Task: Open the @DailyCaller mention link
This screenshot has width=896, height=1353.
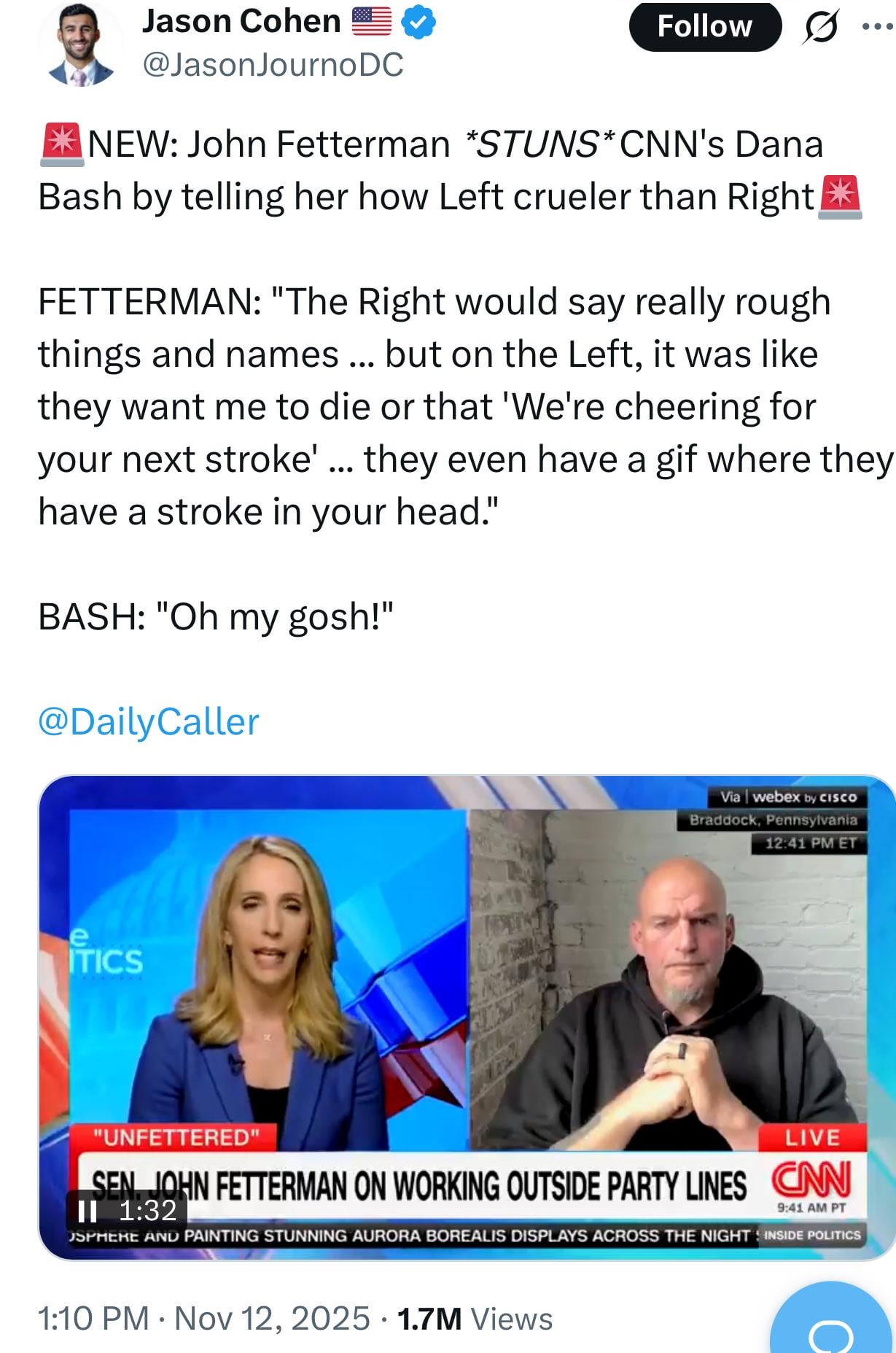Action: [148, 722]
